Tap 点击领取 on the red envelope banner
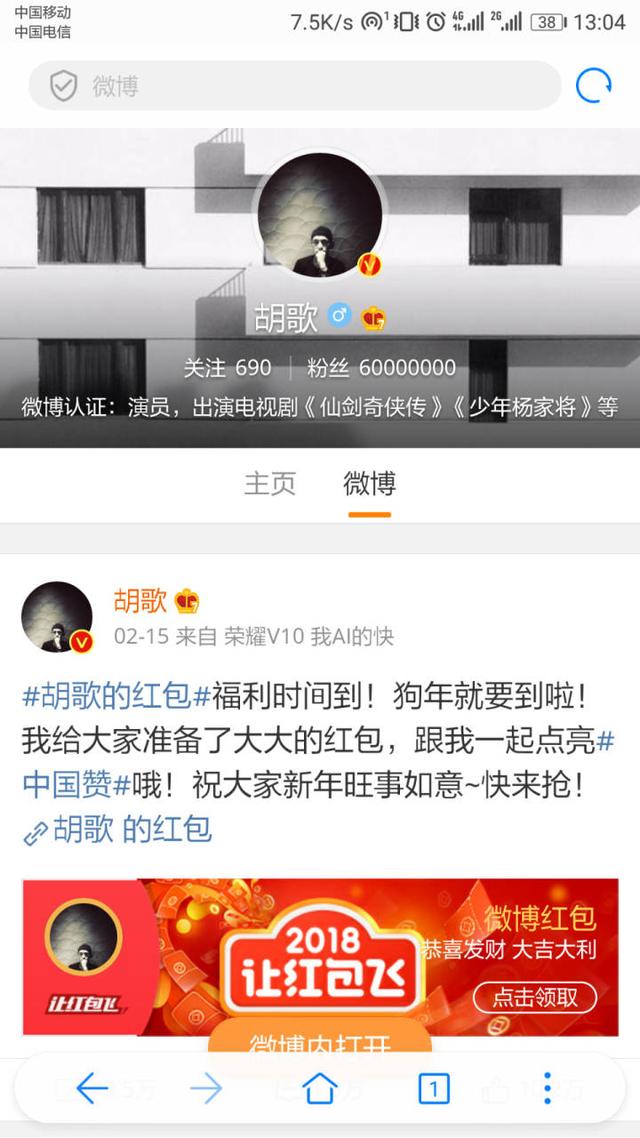Screen dimensions: 640x1138 [534, 996]
